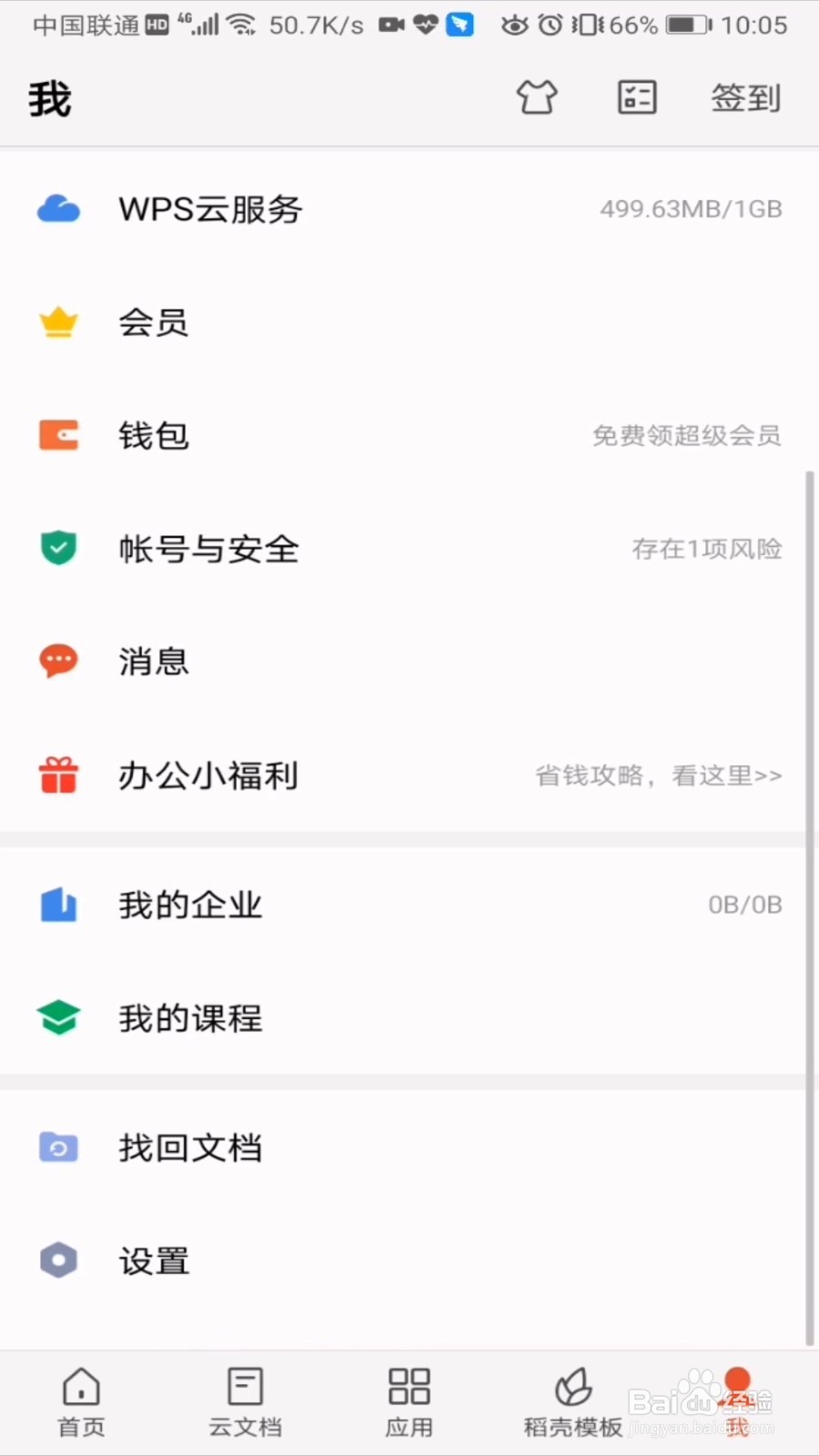Open 钱包 wallet
Viewport: 819px width, 1456px height.
(409, 436)
